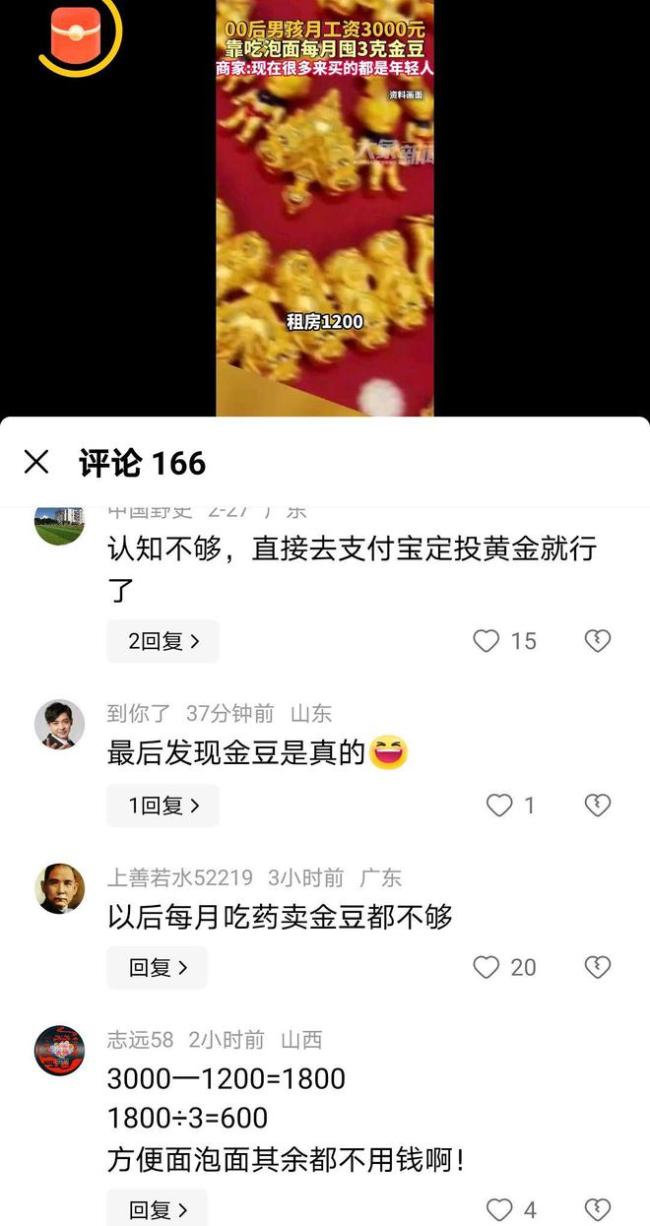Screen dimensions: 650x1226
Task: Open 到你了's profile avatar
Action: pyautogui.click(x=60, y=724)
